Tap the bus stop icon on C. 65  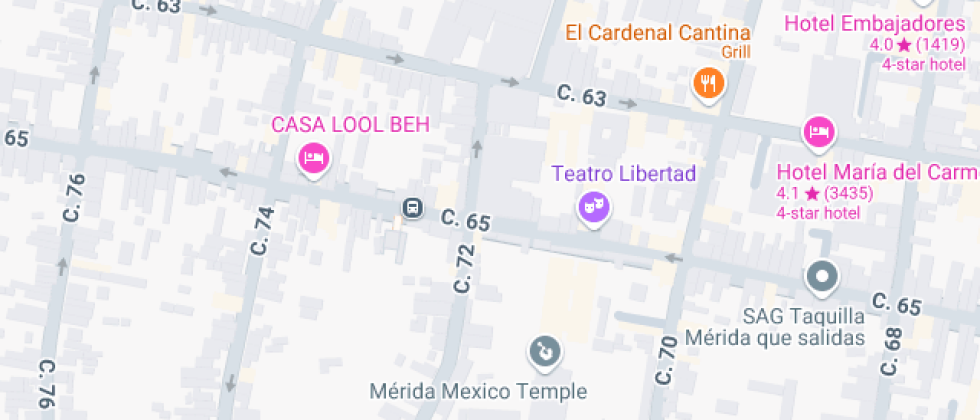pyautogui.click(x=411, y=206)
